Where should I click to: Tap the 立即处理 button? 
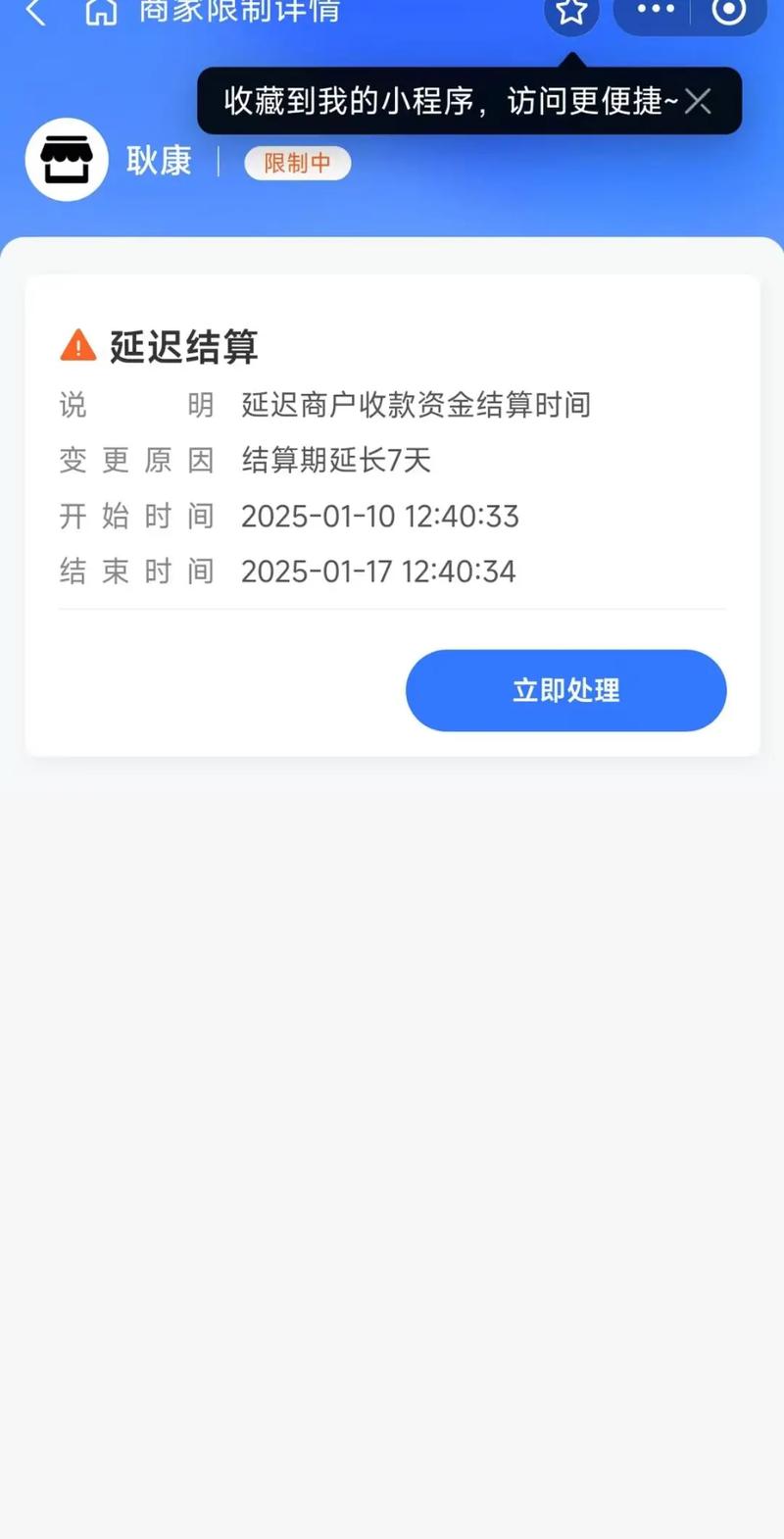click(x=565, y=690)
